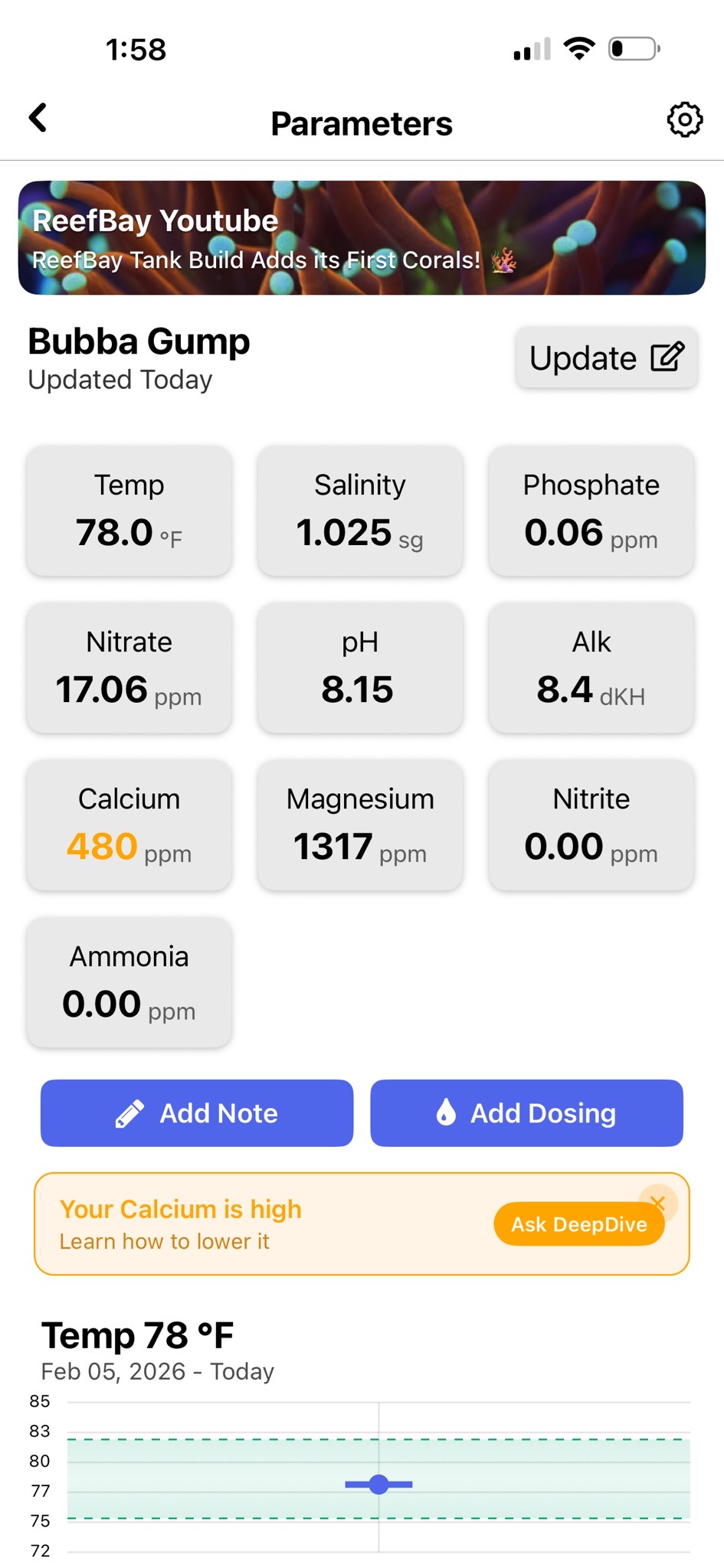Select the Temp parameter card
This screenshot has width=724, height=1568.
[x=129, y=511]
